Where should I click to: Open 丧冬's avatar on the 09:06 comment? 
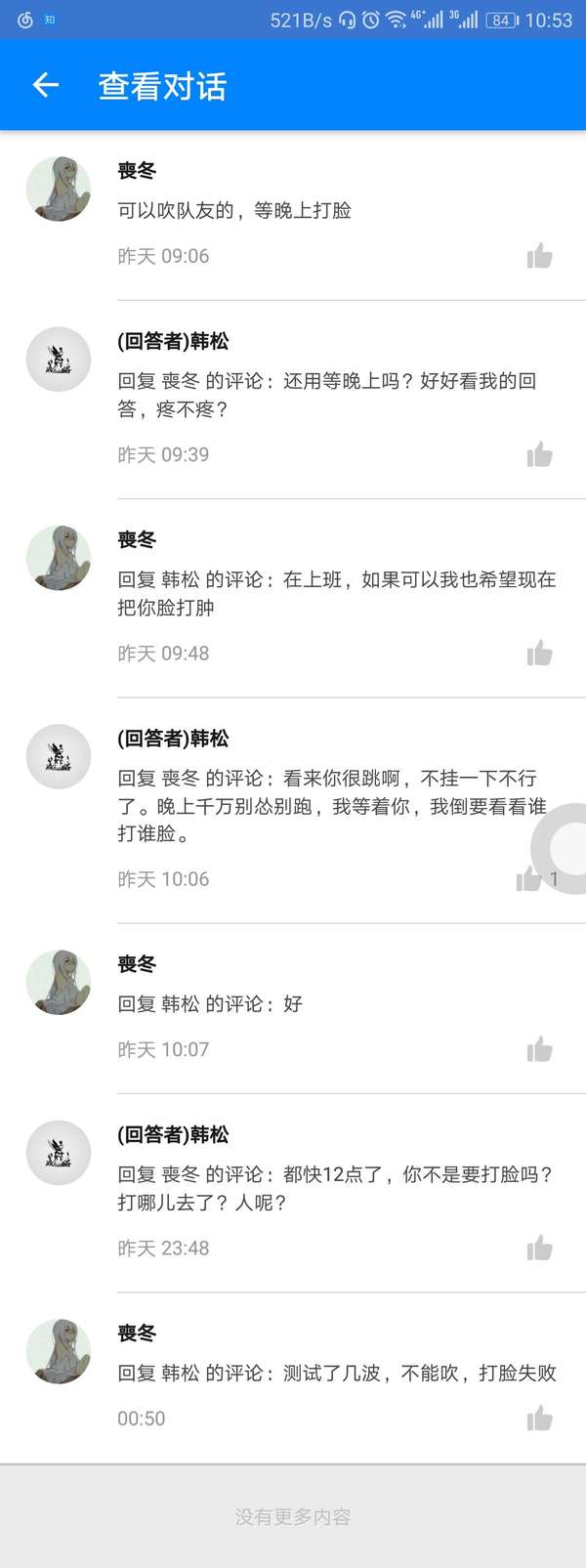click(59, 189)
